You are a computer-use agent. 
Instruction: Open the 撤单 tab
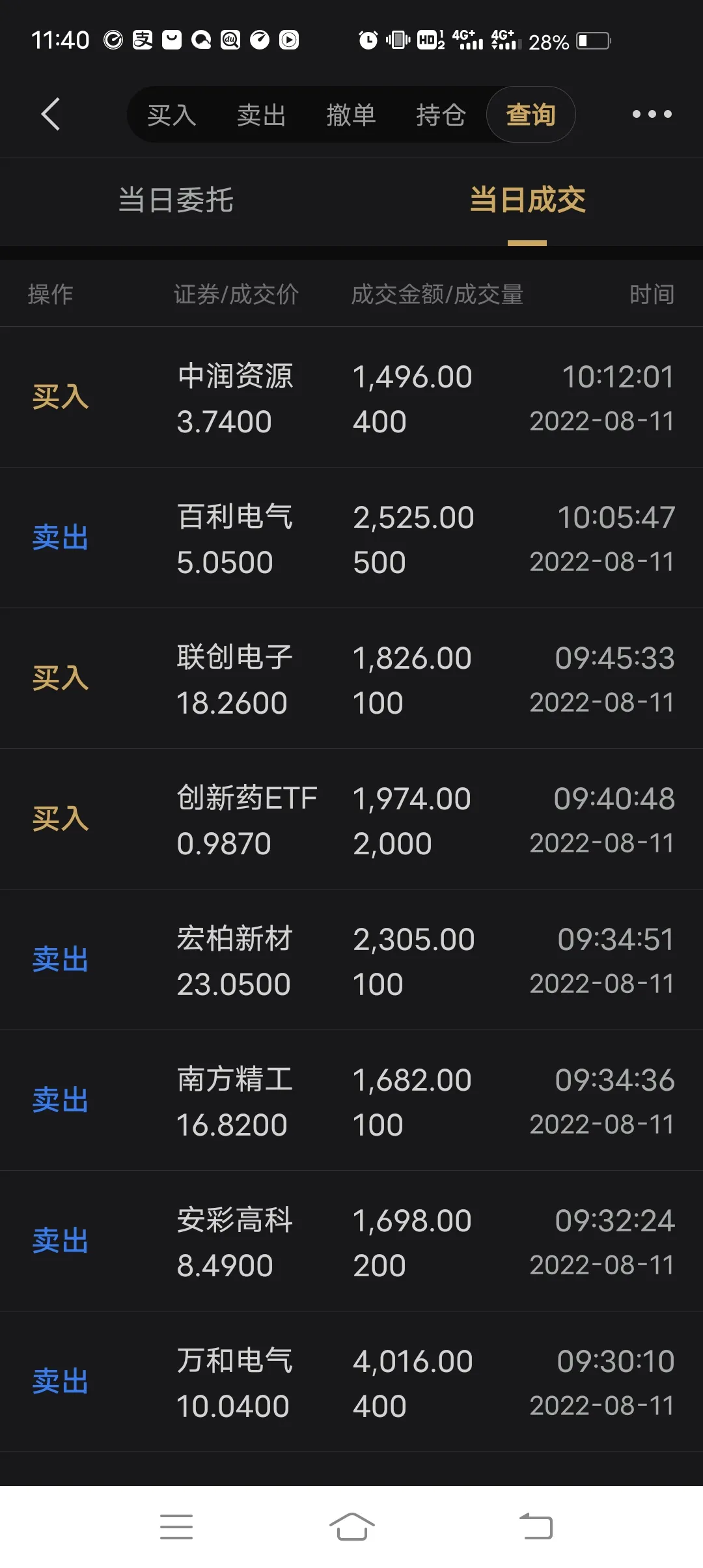[x=351, y=115]
